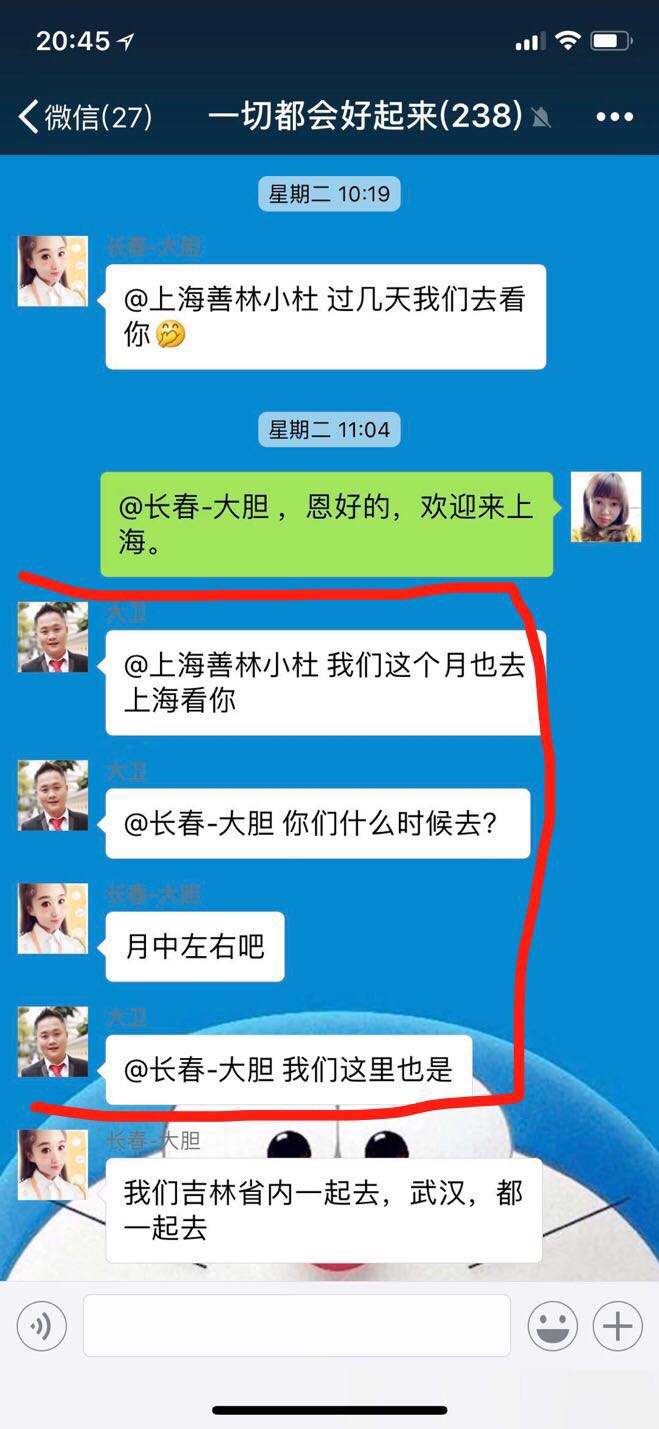Go back to the 微信 chat list
The width and height of the screenshot is (659, 1429).
(84, 117)
